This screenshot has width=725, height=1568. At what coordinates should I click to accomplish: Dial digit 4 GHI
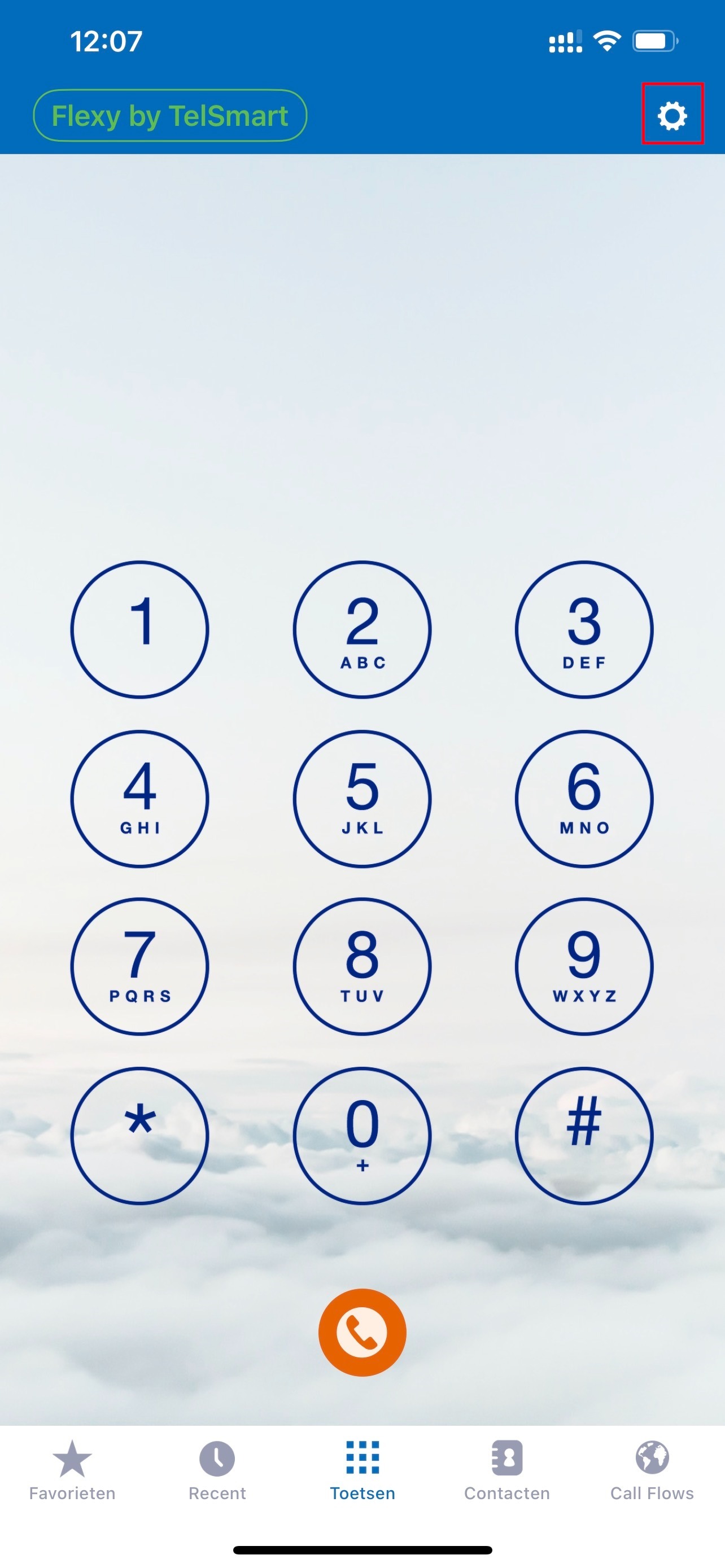(x=140, y=798)
